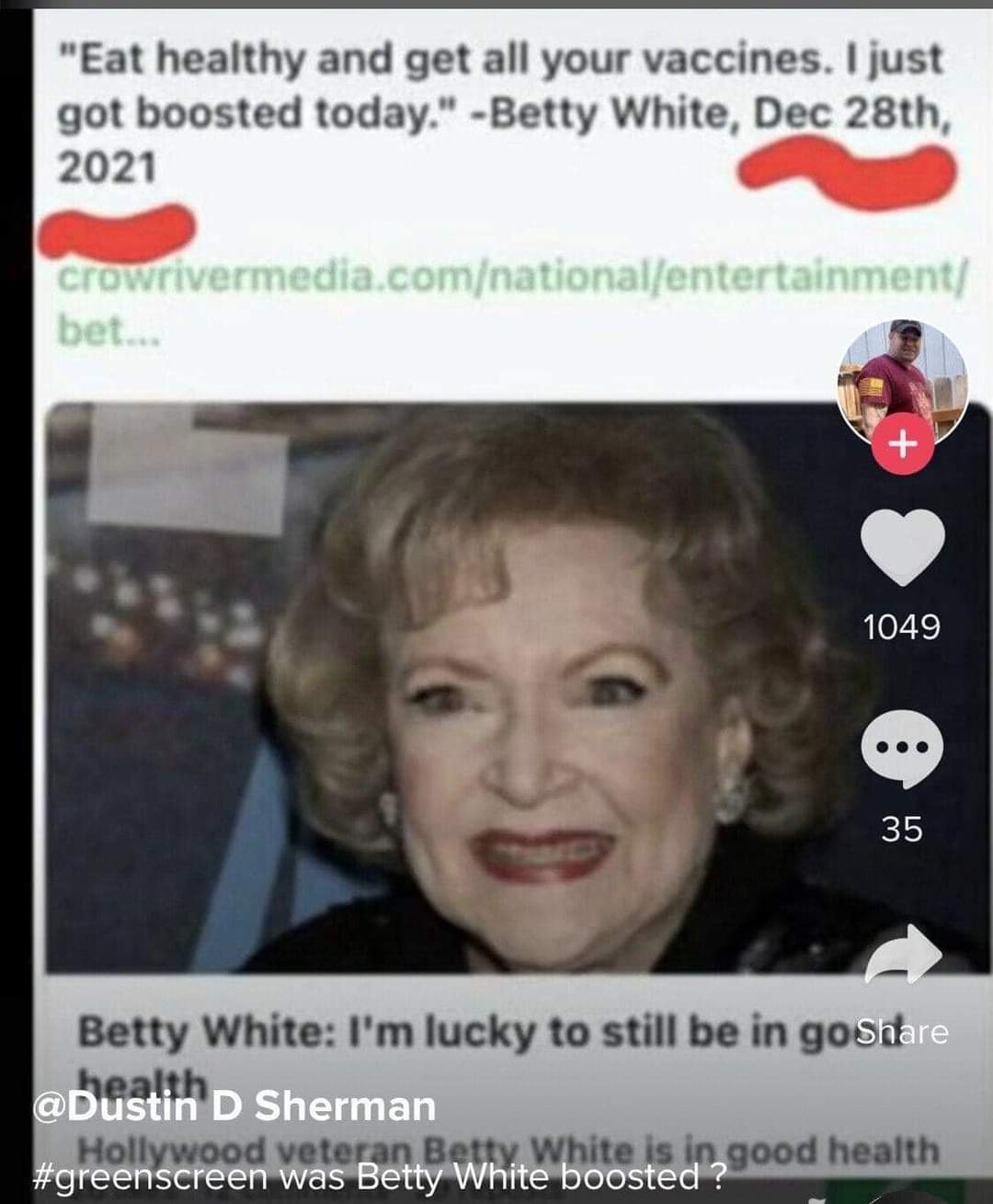Share this video
This screenshot has width=993, height=1204.
click(903, 957)
